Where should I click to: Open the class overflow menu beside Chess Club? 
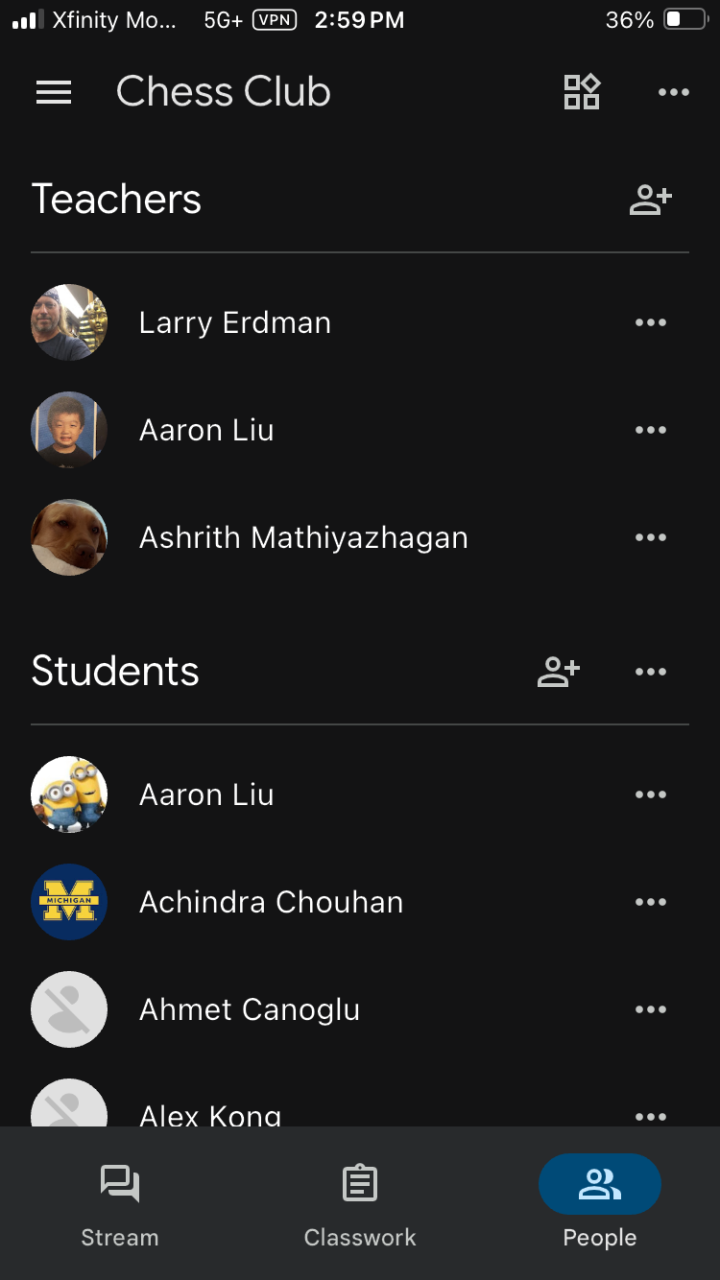point(673,93)
